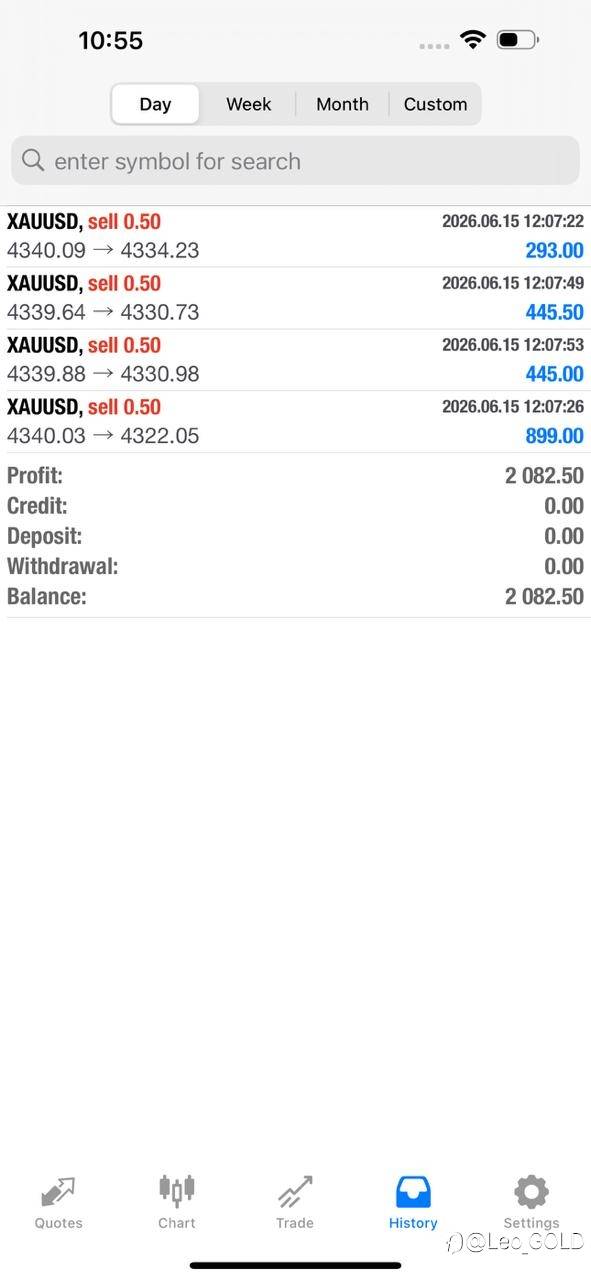Open the XAUUSD trade closed at 4330.73
Viewport: 591px width, 1280px height.
coord(295,298)
